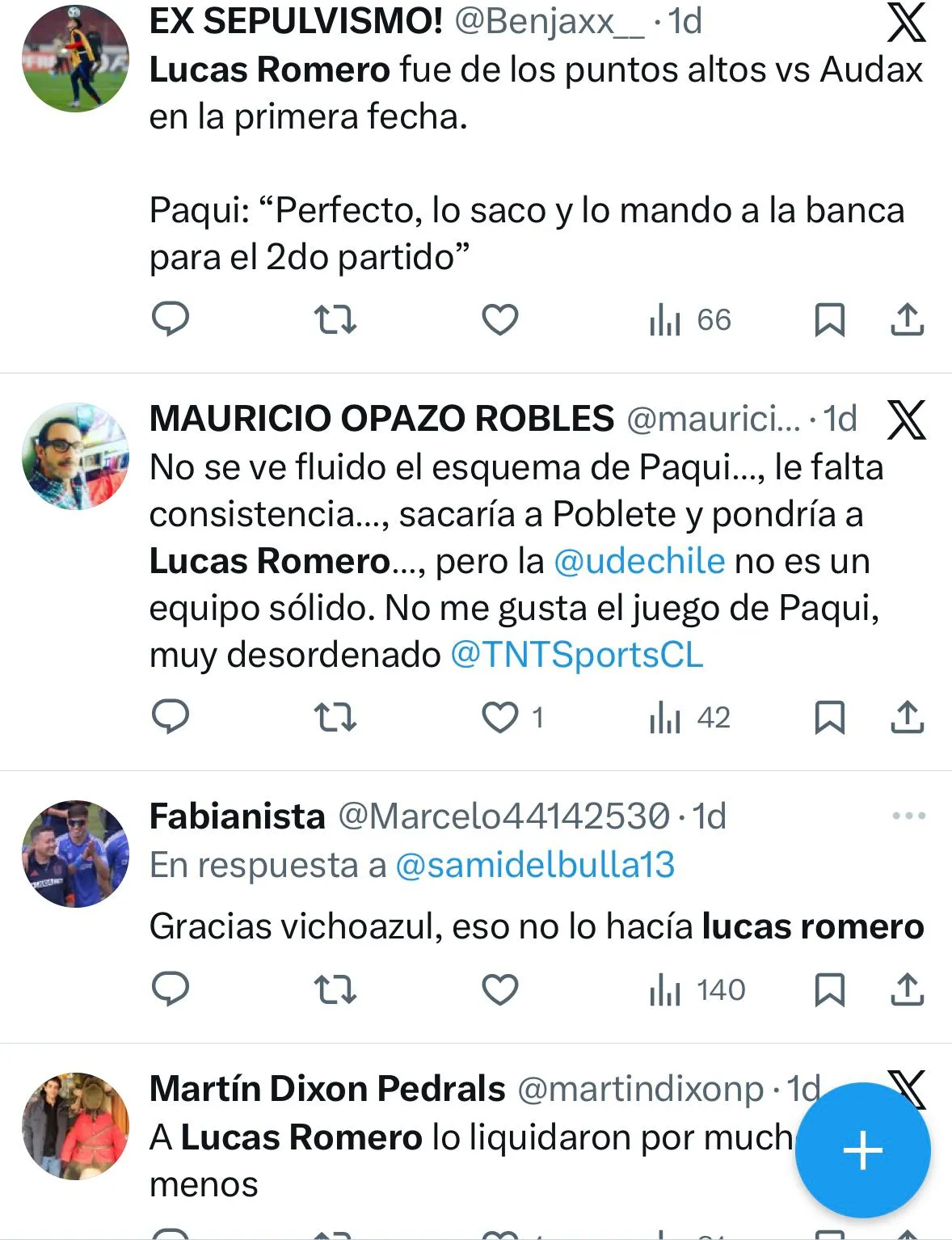Share the EX SEPULVISMO! tweet
Viewport: 952px width, 1240px height.
coord(907,320)
